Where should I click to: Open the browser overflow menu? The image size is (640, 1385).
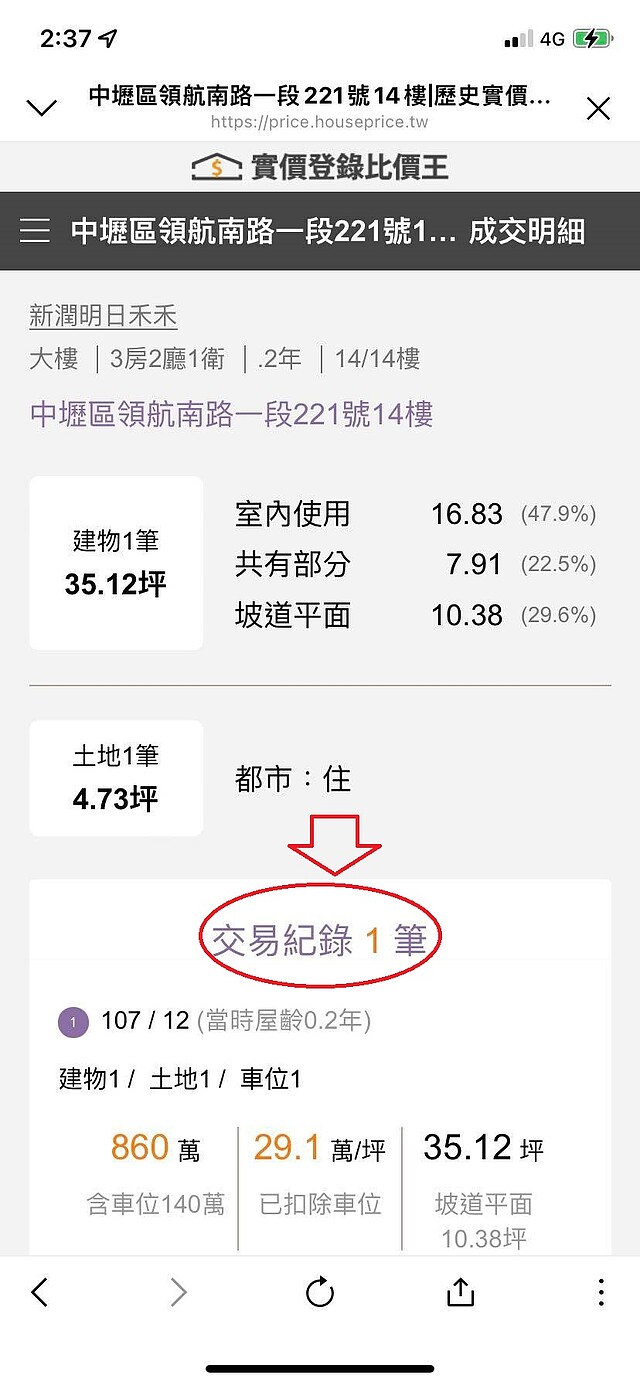click(x=601, y=1292)
